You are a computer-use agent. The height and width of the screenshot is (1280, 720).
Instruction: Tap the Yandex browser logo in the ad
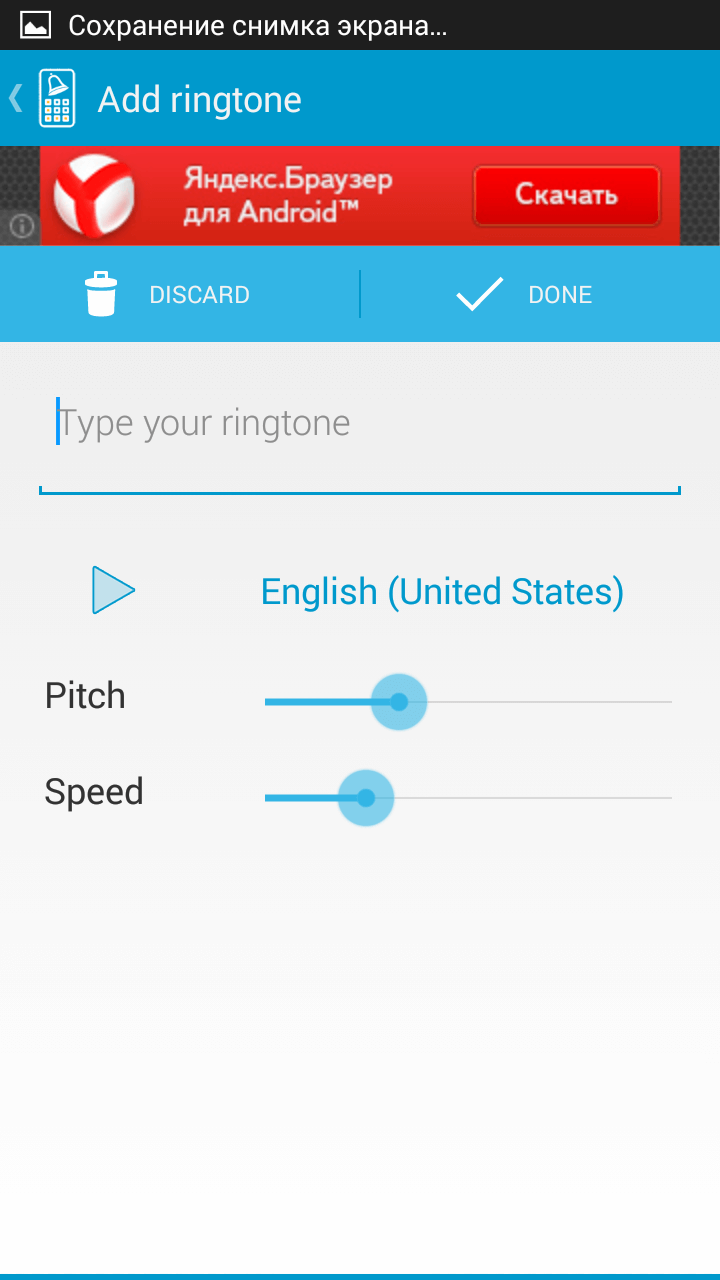96,195
